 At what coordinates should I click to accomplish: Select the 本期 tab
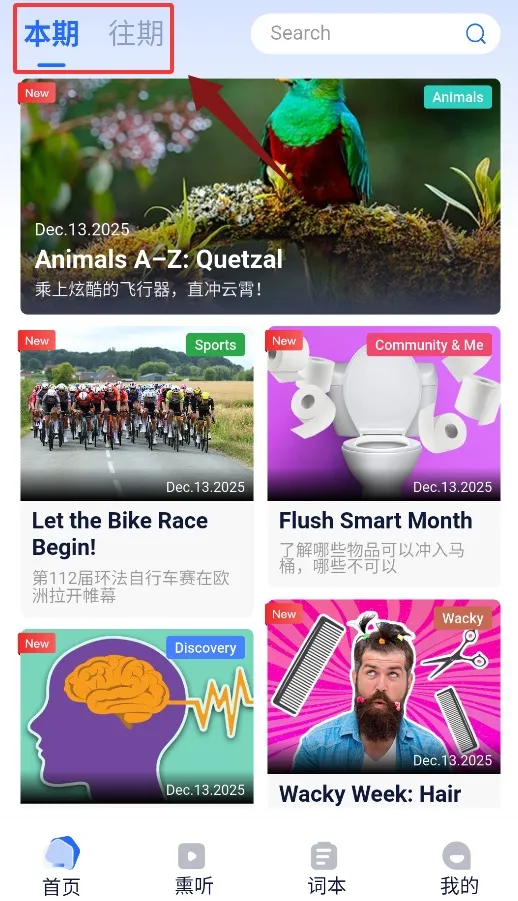tap(51, 33)
